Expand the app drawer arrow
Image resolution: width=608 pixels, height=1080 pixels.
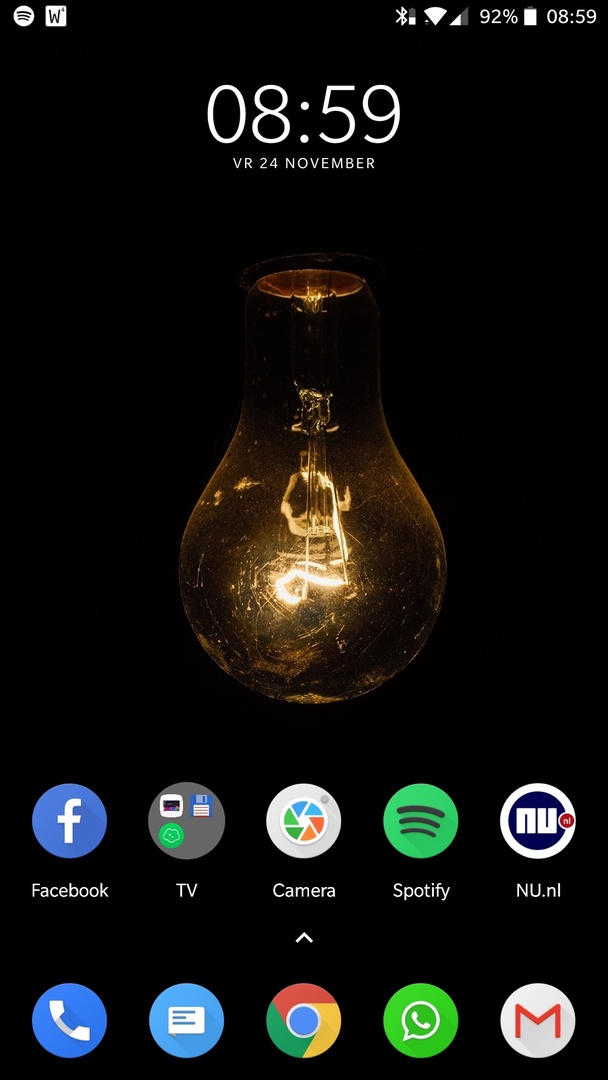pos(304,938)
